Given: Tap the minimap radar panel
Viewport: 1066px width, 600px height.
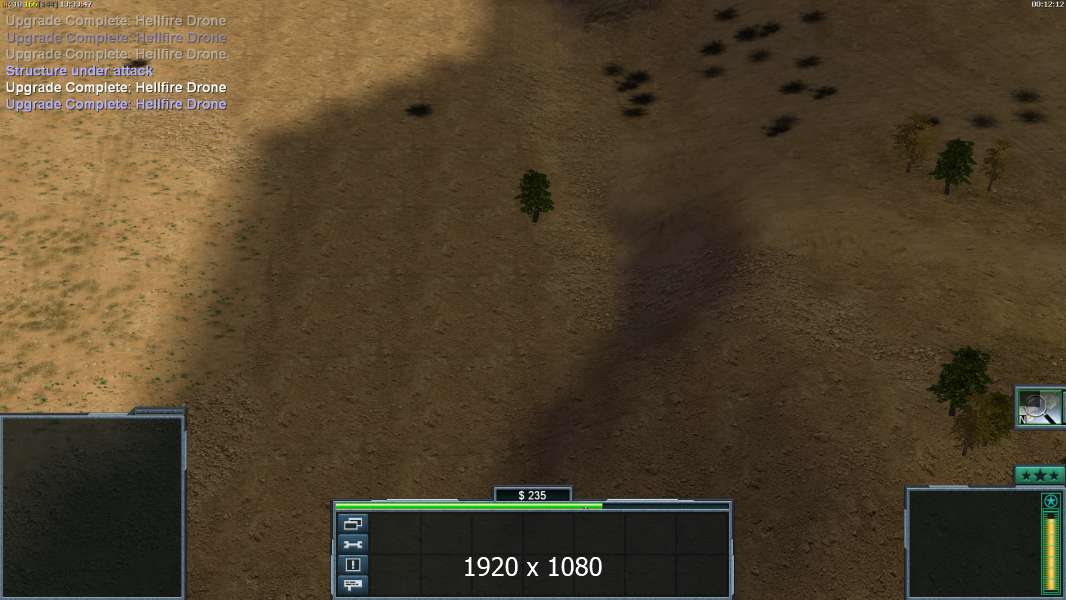Looking at the screenshot, I should pyautogui.click(x=92, y=506).
